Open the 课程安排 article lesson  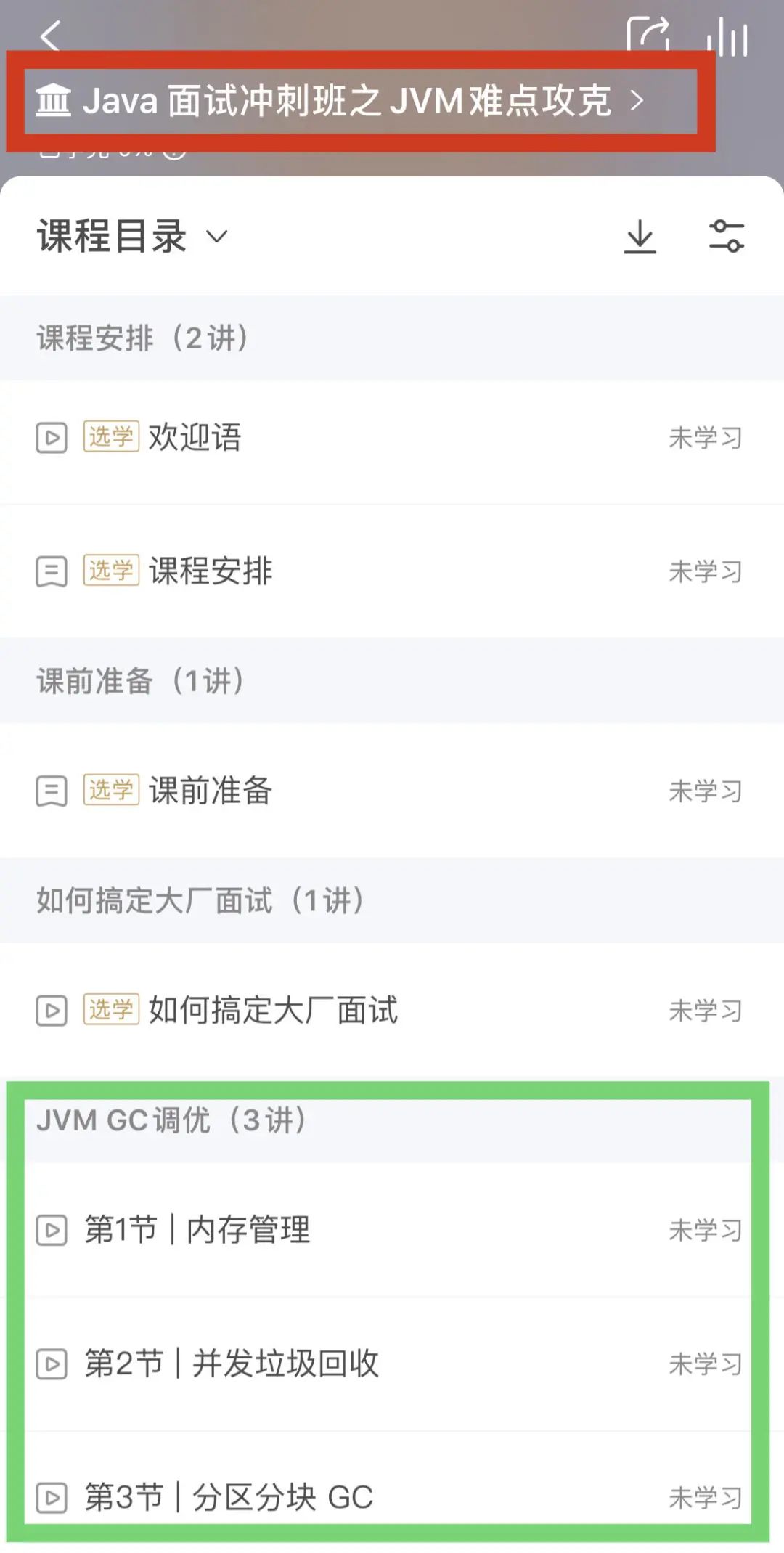coord(211,571)
